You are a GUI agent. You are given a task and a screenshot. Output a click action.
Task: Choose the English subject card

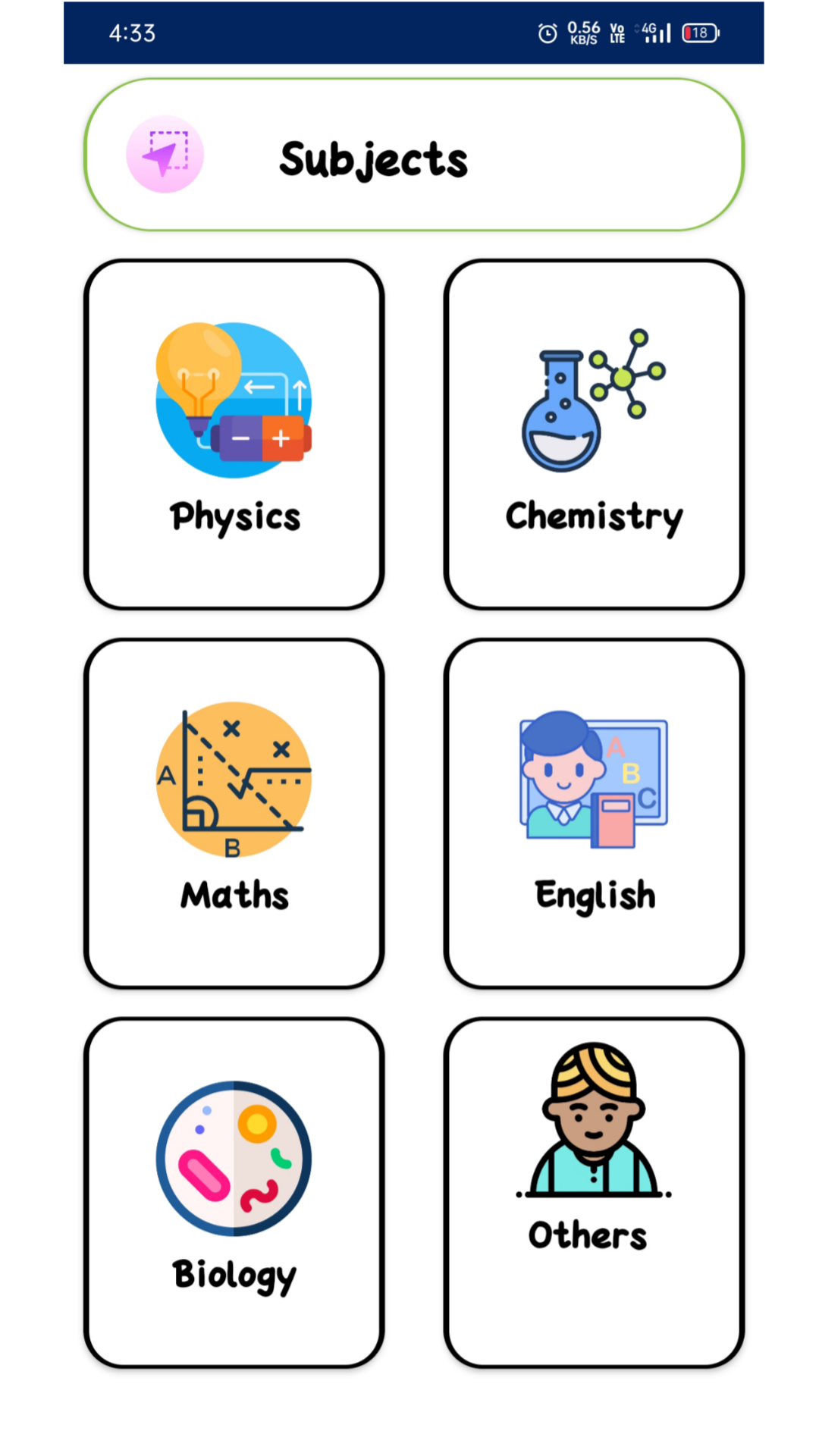tap(594, 814)
